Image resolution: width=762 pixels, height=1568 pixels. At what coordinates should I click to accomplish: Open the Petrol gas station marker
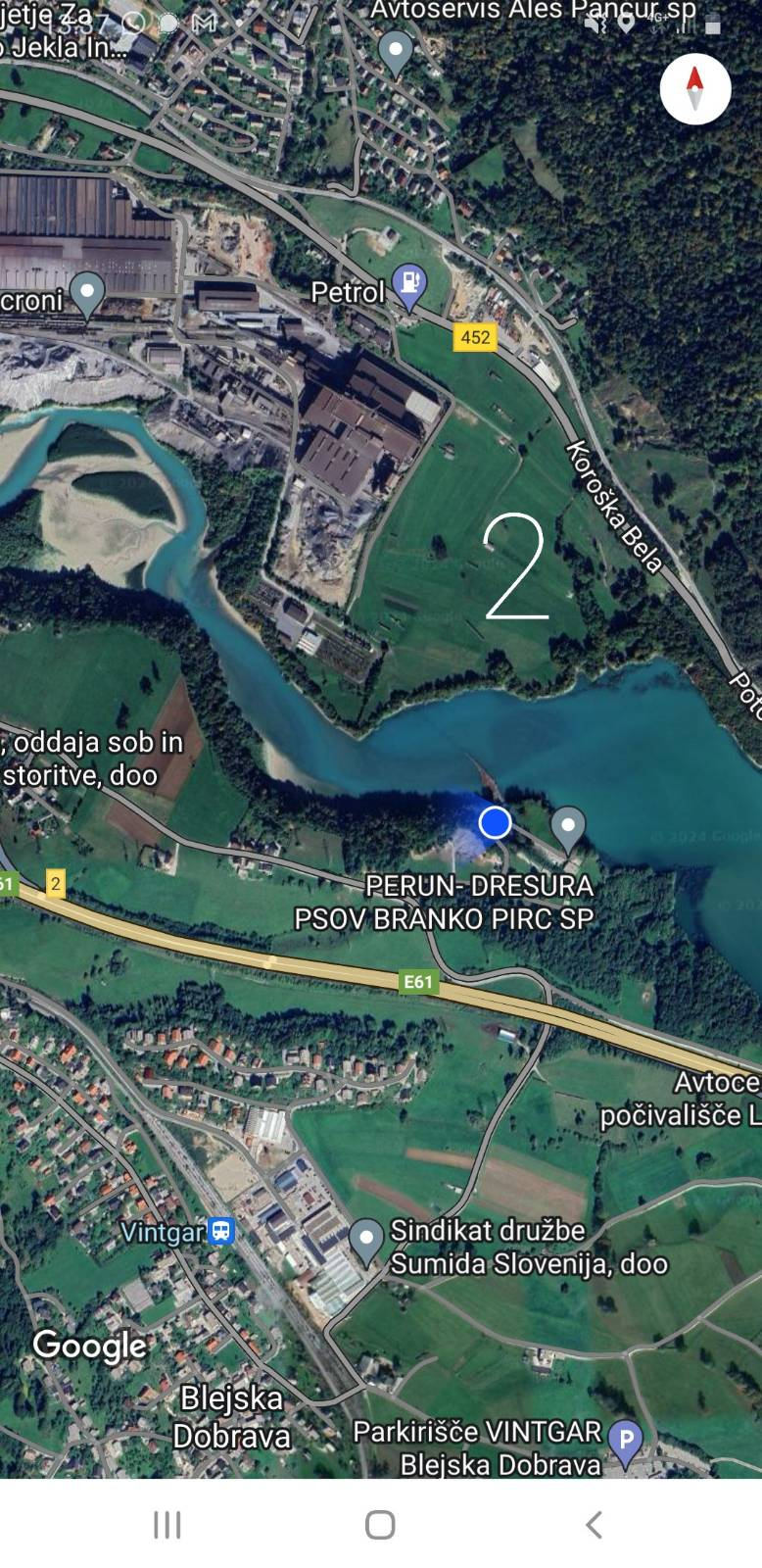pyautogui.click(x=408, y=286)
